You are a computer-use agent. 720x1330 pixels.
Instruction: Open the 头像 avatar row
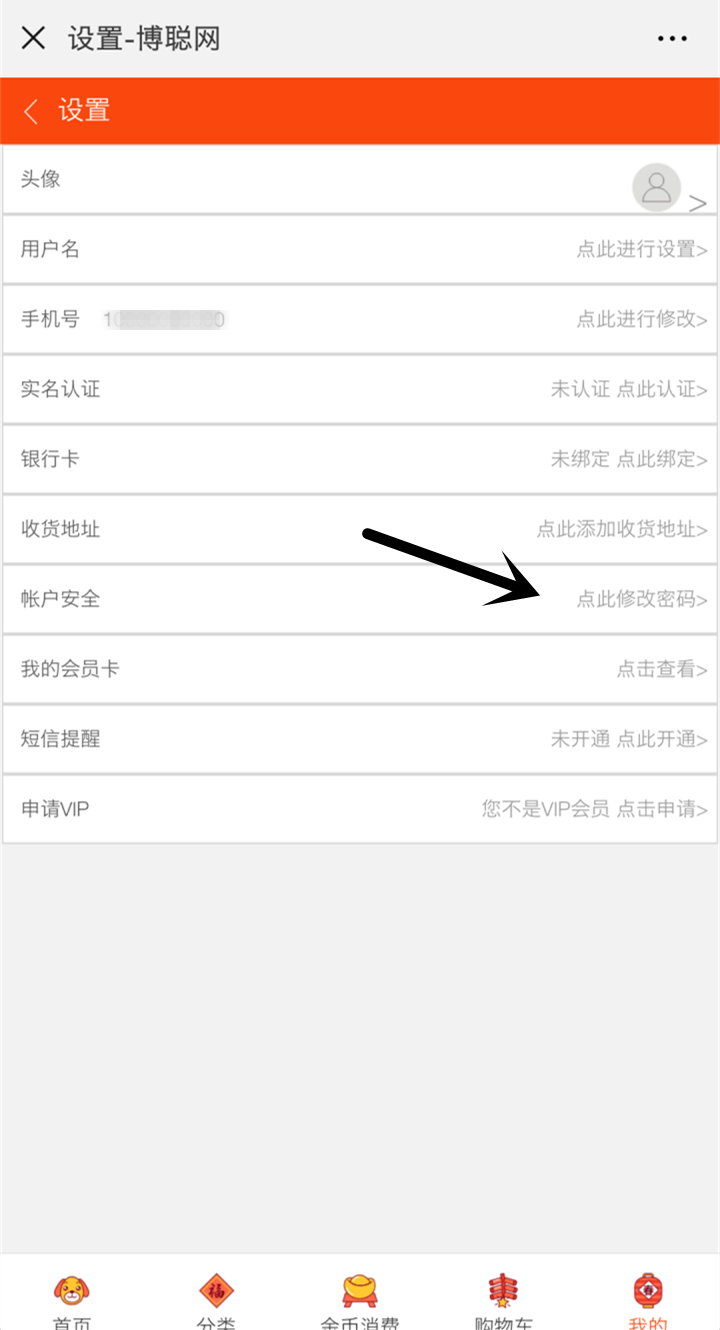coord(360,179)
